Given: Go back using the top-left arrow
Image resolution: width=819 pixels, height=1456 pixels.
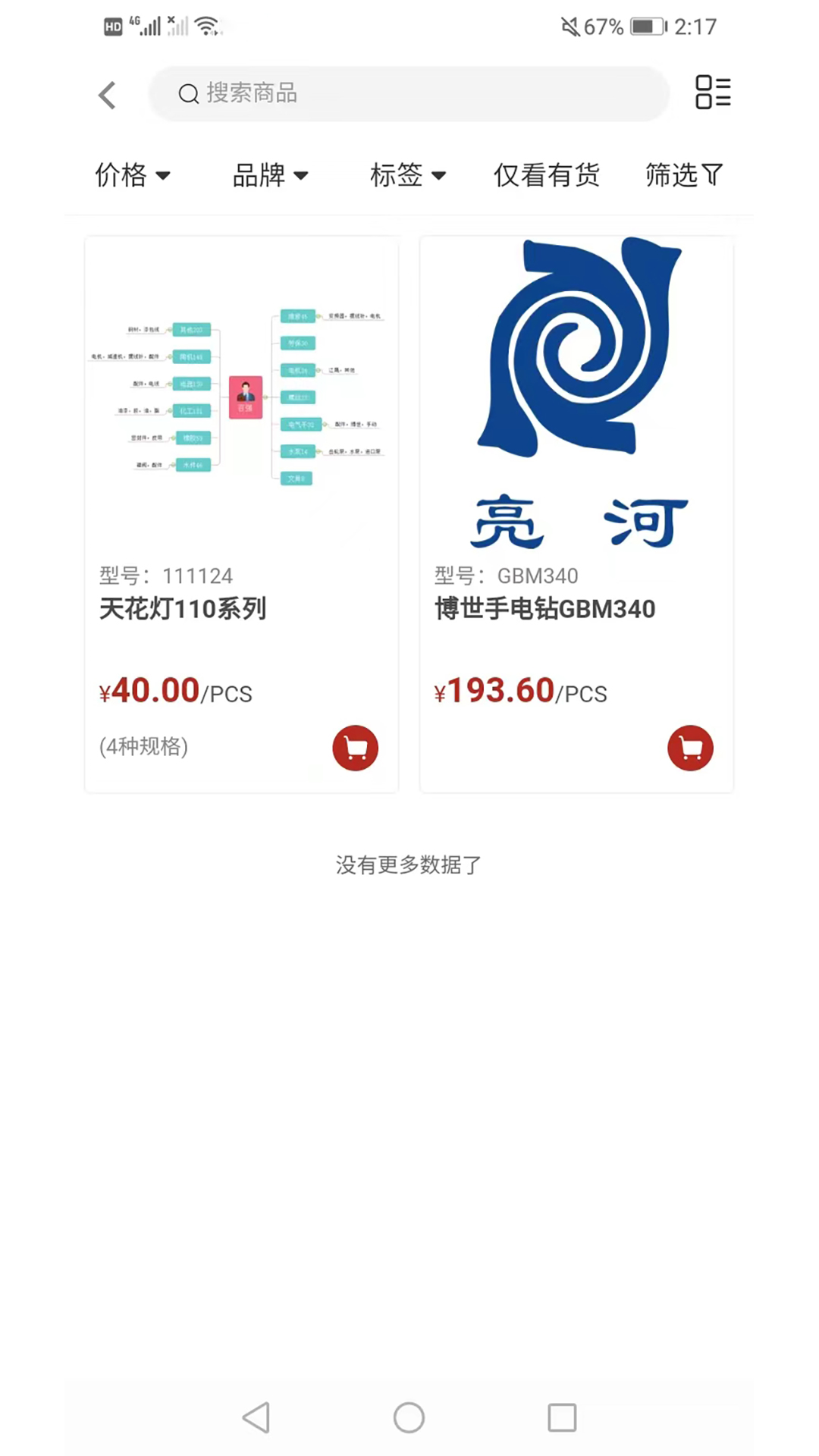Looking at the screenshot, I should click(x=108, y=96).
